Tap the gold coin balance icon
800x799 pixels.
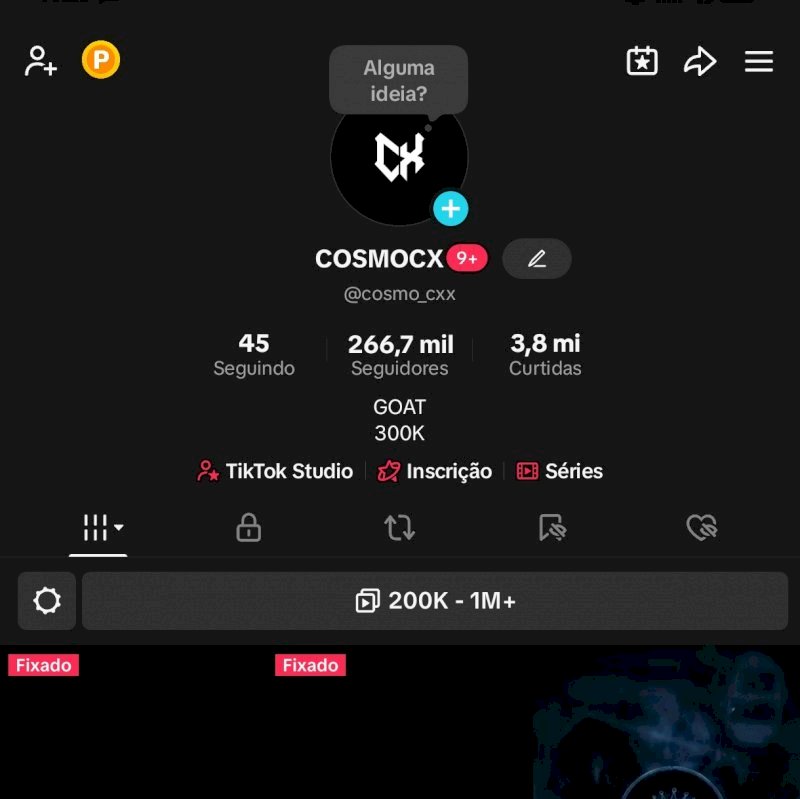100,61
